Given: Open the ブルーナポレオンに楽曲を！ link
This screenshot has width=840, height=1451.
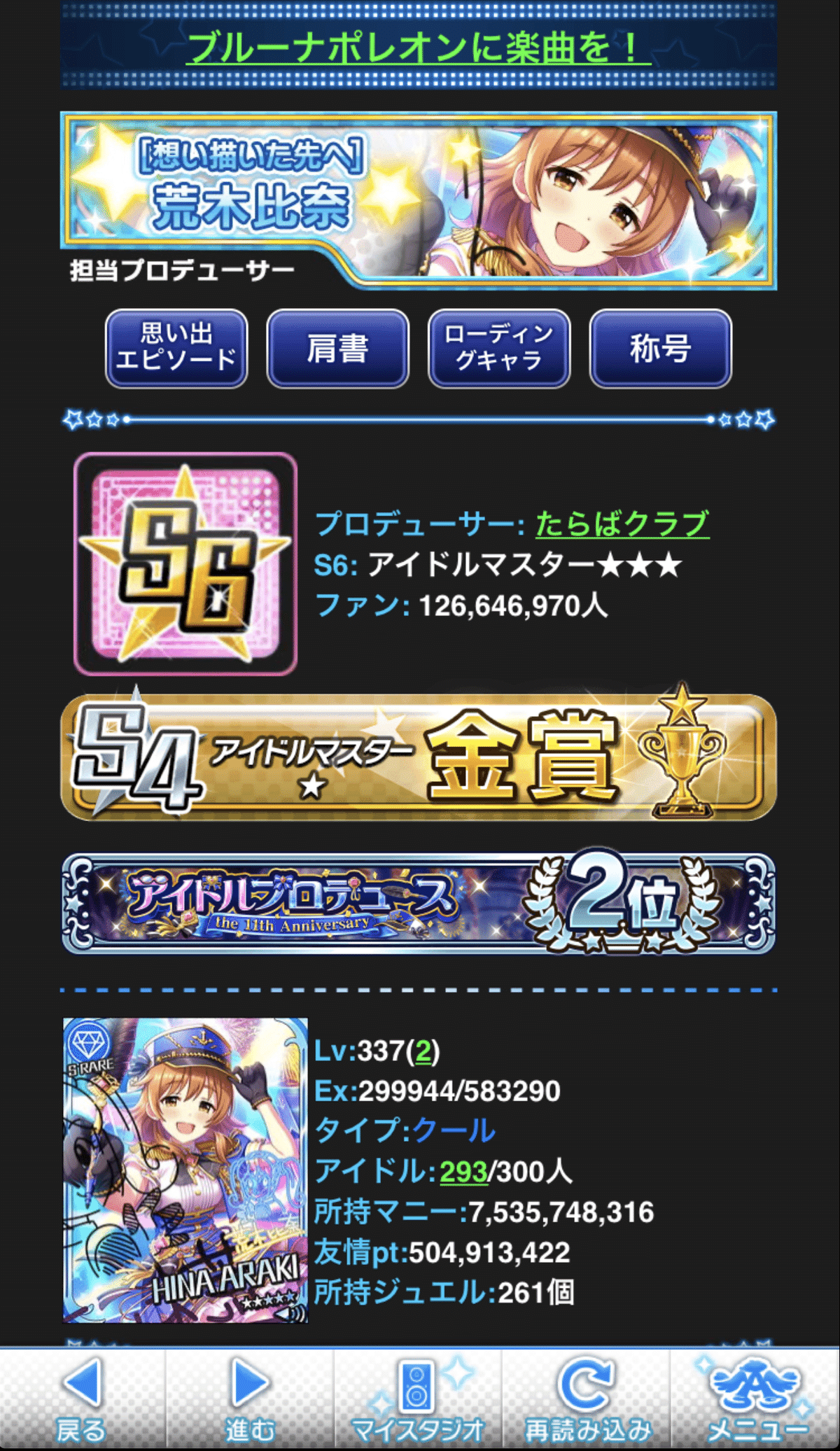Looking at the screenshot, I should 418,48.
